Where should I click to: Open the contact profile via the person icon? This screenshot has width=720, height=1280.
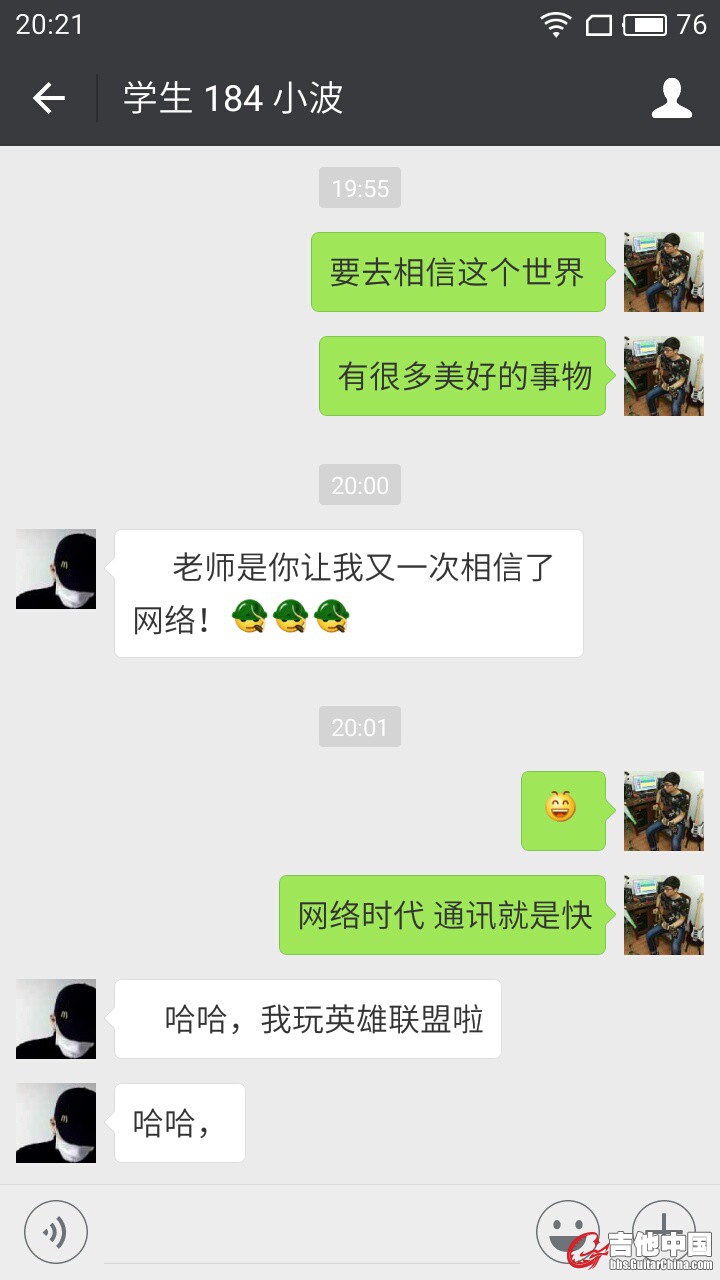pyautogui.click(x=672, y=98)
